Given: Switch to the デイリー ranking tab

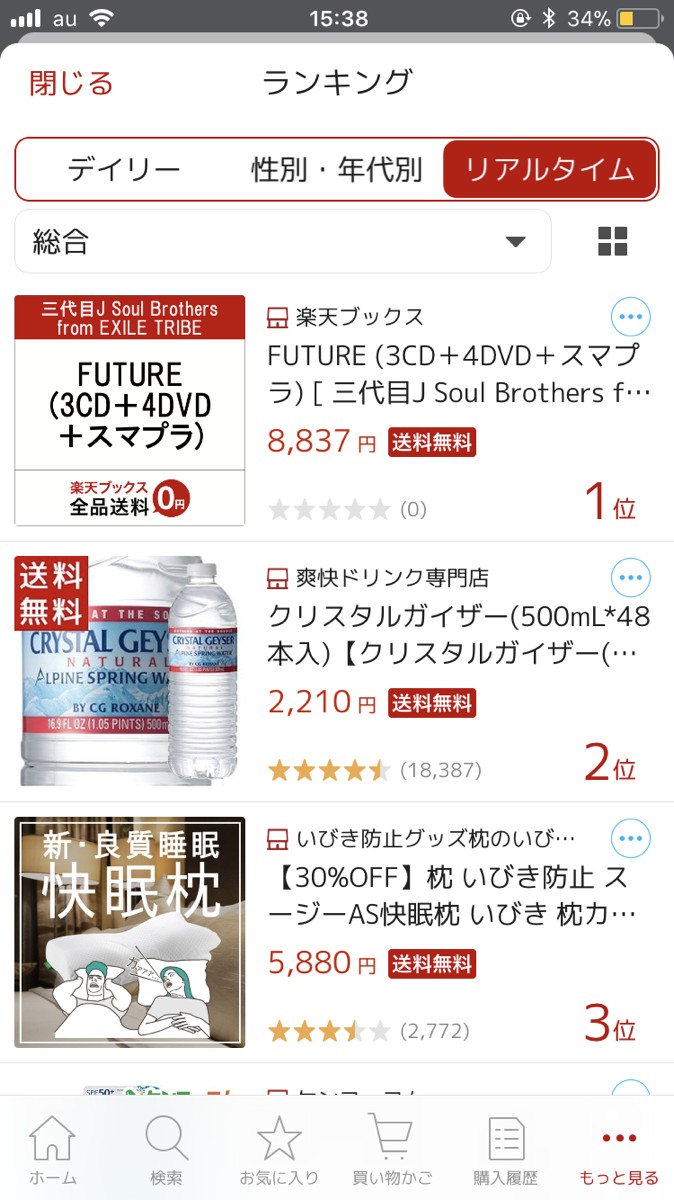Looking at the screenshot, I should pos(124,169).
